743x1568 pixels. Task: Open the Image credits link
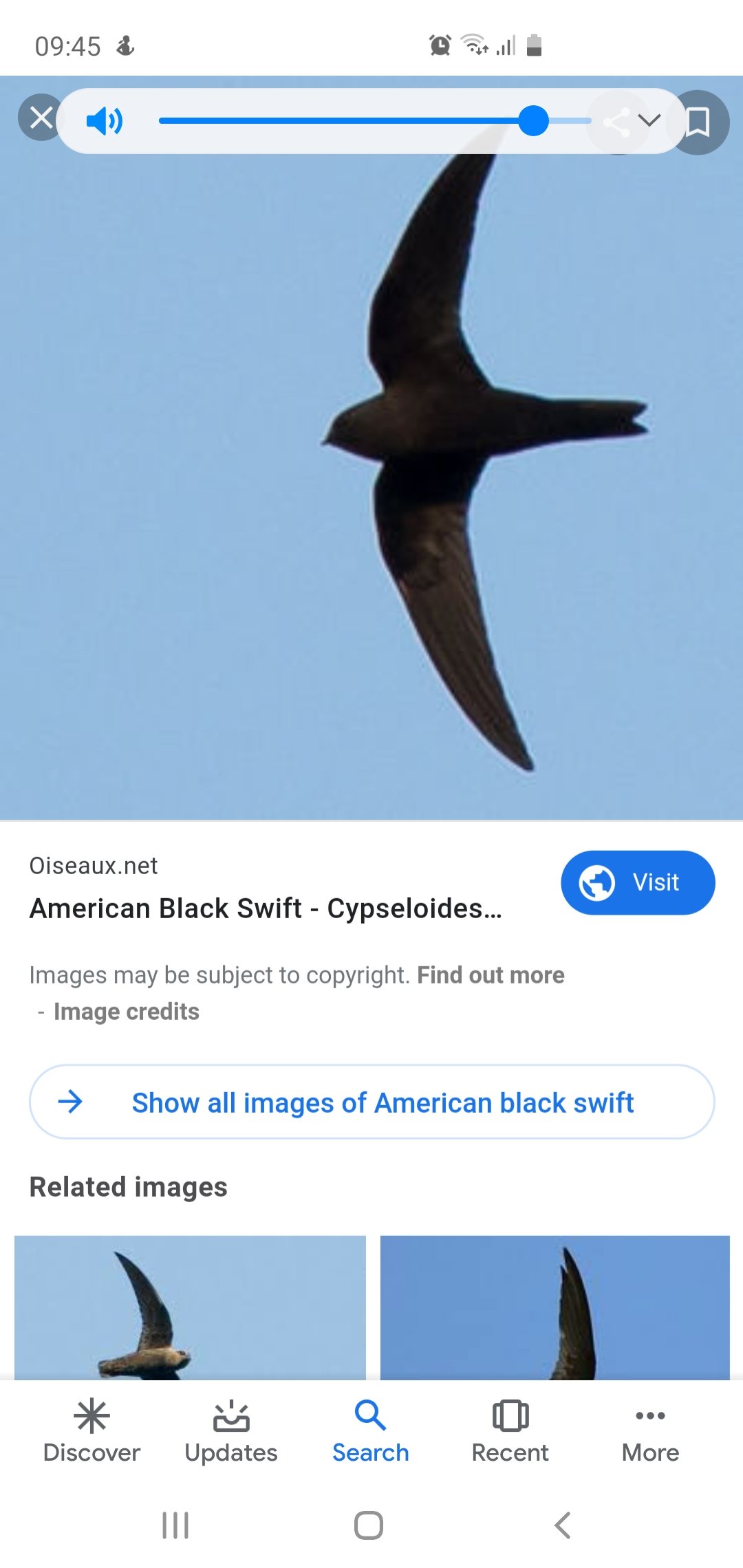tap(127, 1012)
